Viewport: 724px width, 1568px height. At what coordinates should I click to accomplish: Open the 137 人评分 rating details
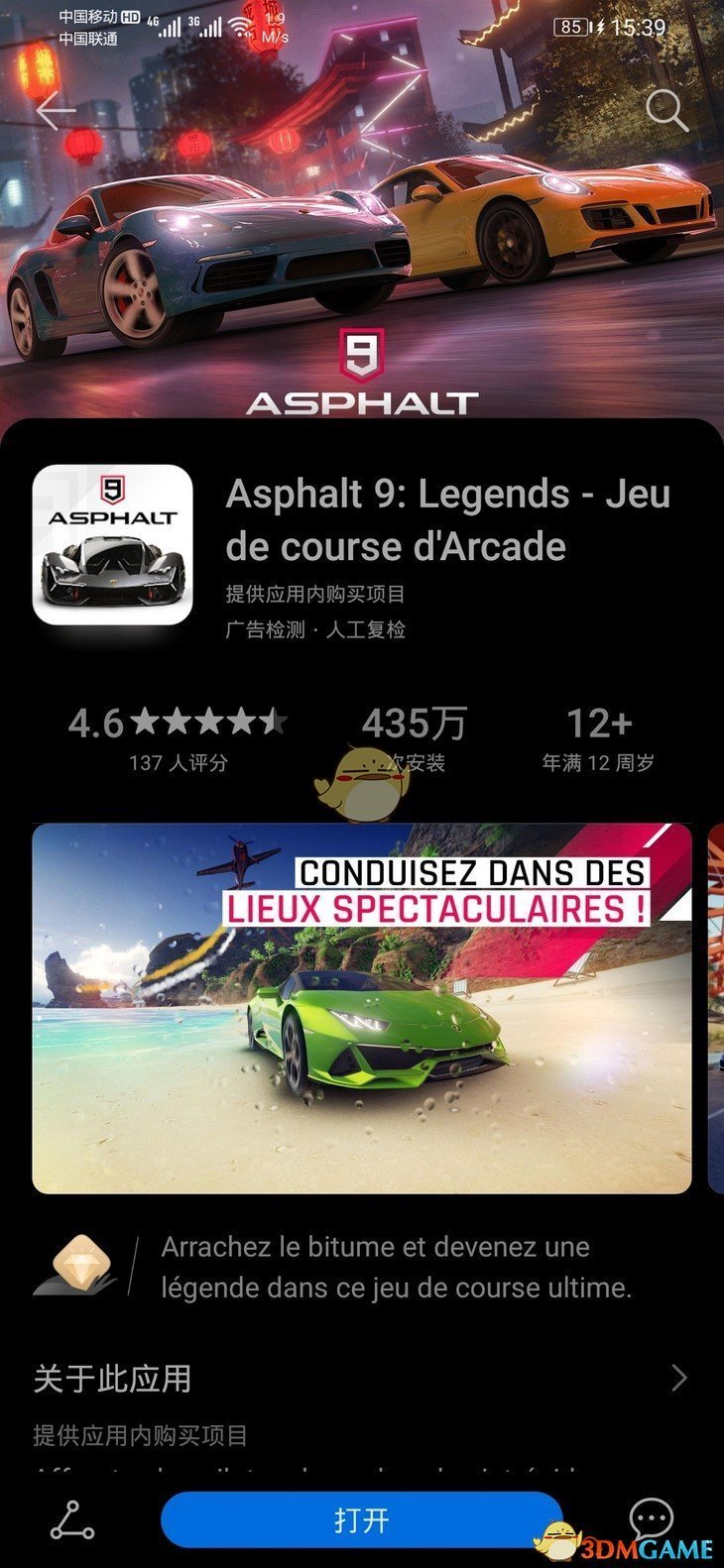(x=178, y=739)
